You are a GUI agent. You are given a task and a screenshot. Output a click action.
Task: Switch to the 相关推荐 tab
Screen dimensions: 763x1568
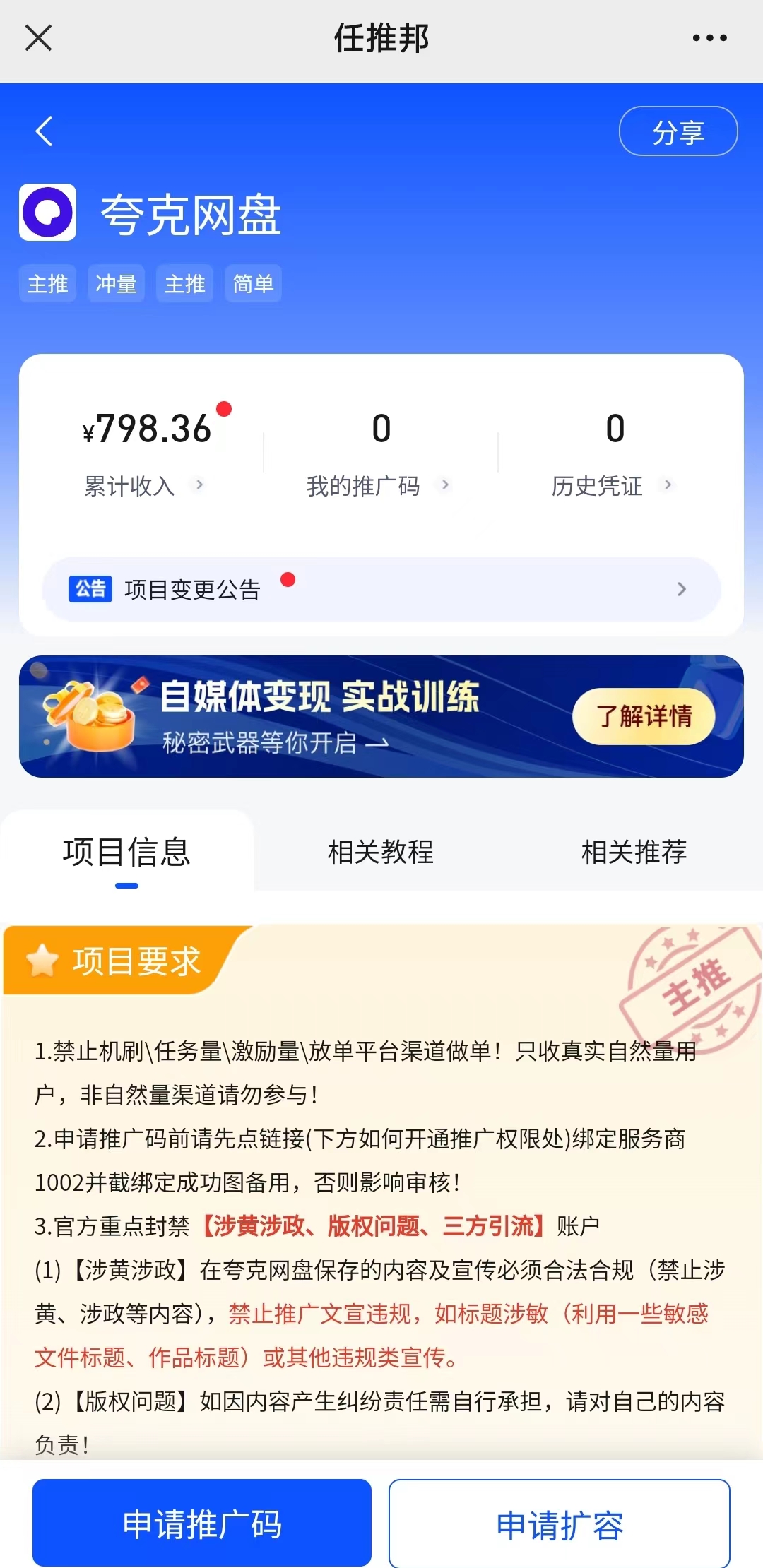point(634,852)
